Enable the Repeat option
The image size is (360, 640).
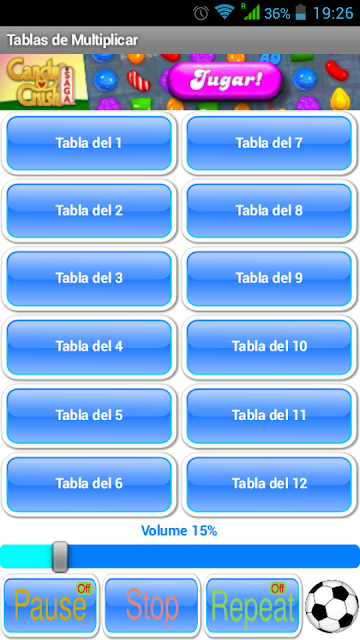click(x=253, y=606)
